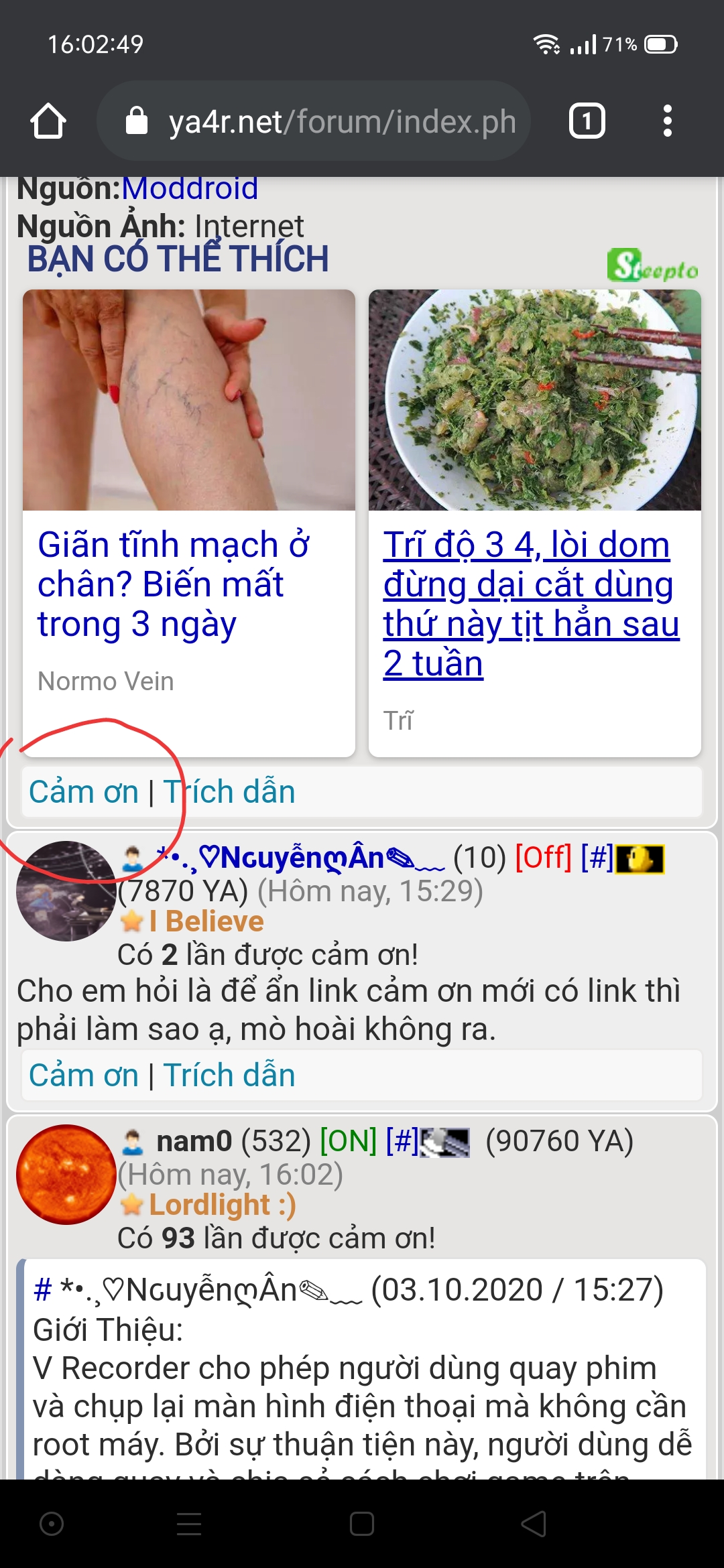Thank NɢuyễnღÂn's question with 'Cảm ơn'
724x1568 pixels.
point(84,1075)
